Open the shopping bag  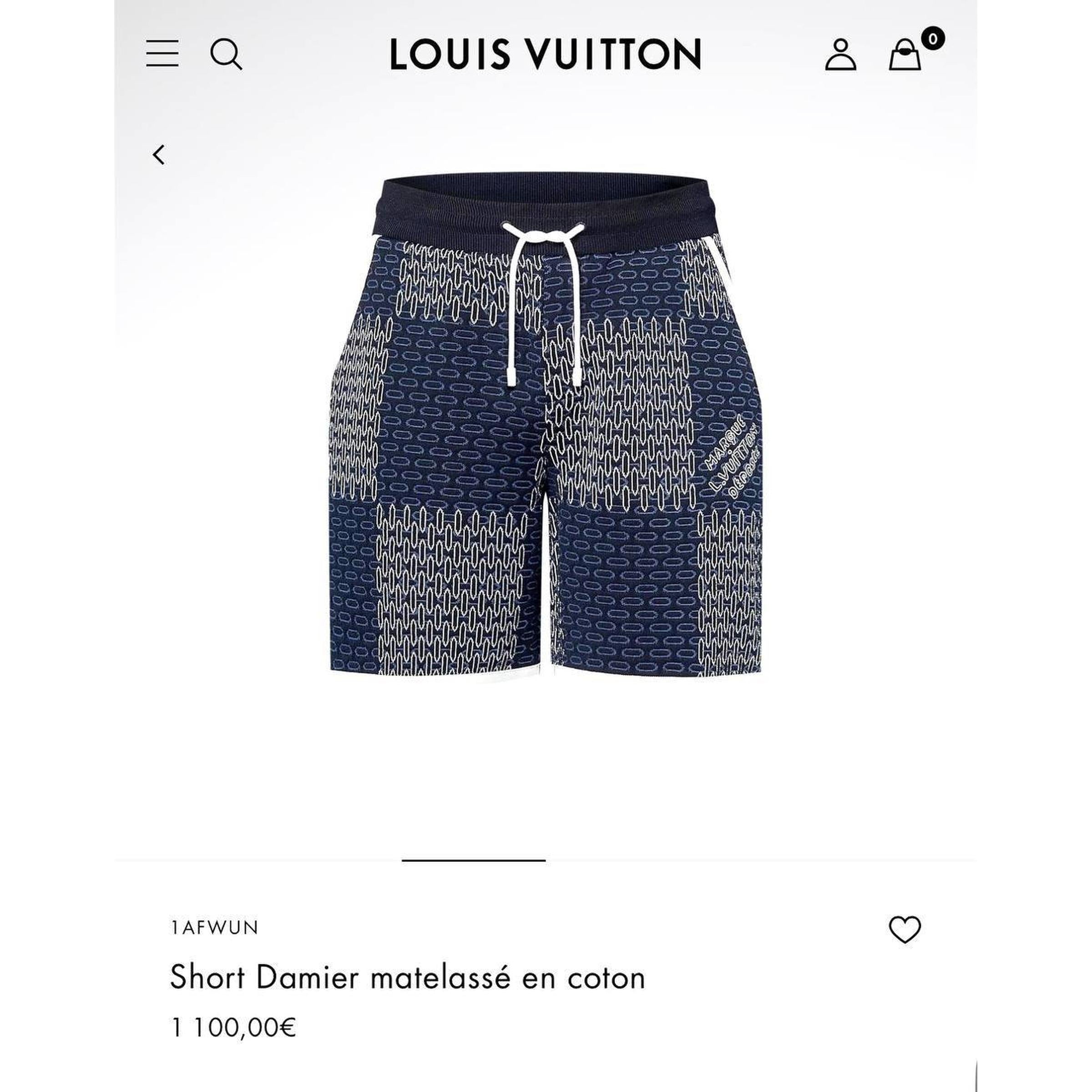coord(905,55)
